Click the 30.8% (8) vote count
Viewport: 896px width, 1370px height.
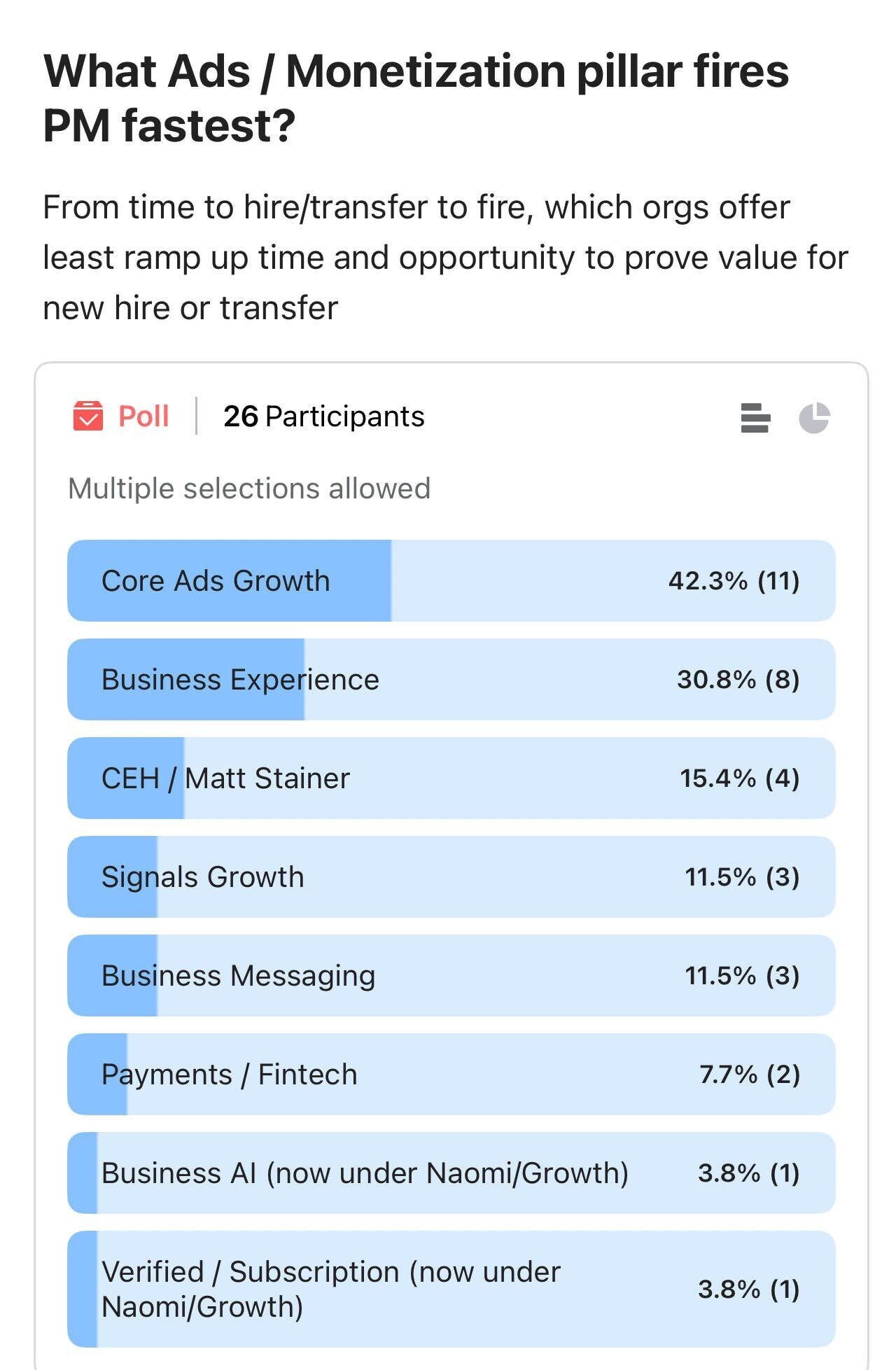click(x=738, y=679)
